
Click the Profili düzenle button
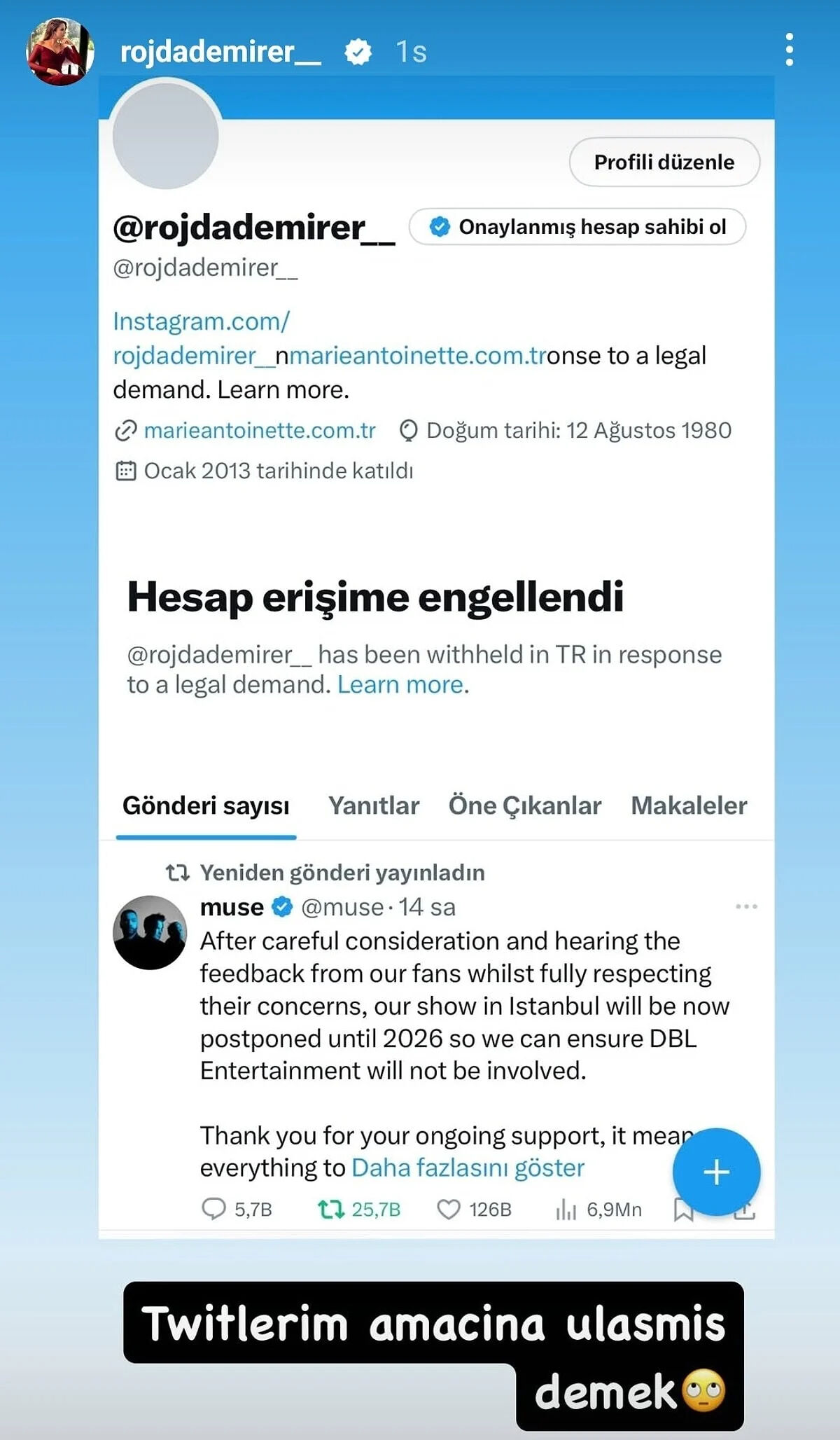[x=664, y=162]
